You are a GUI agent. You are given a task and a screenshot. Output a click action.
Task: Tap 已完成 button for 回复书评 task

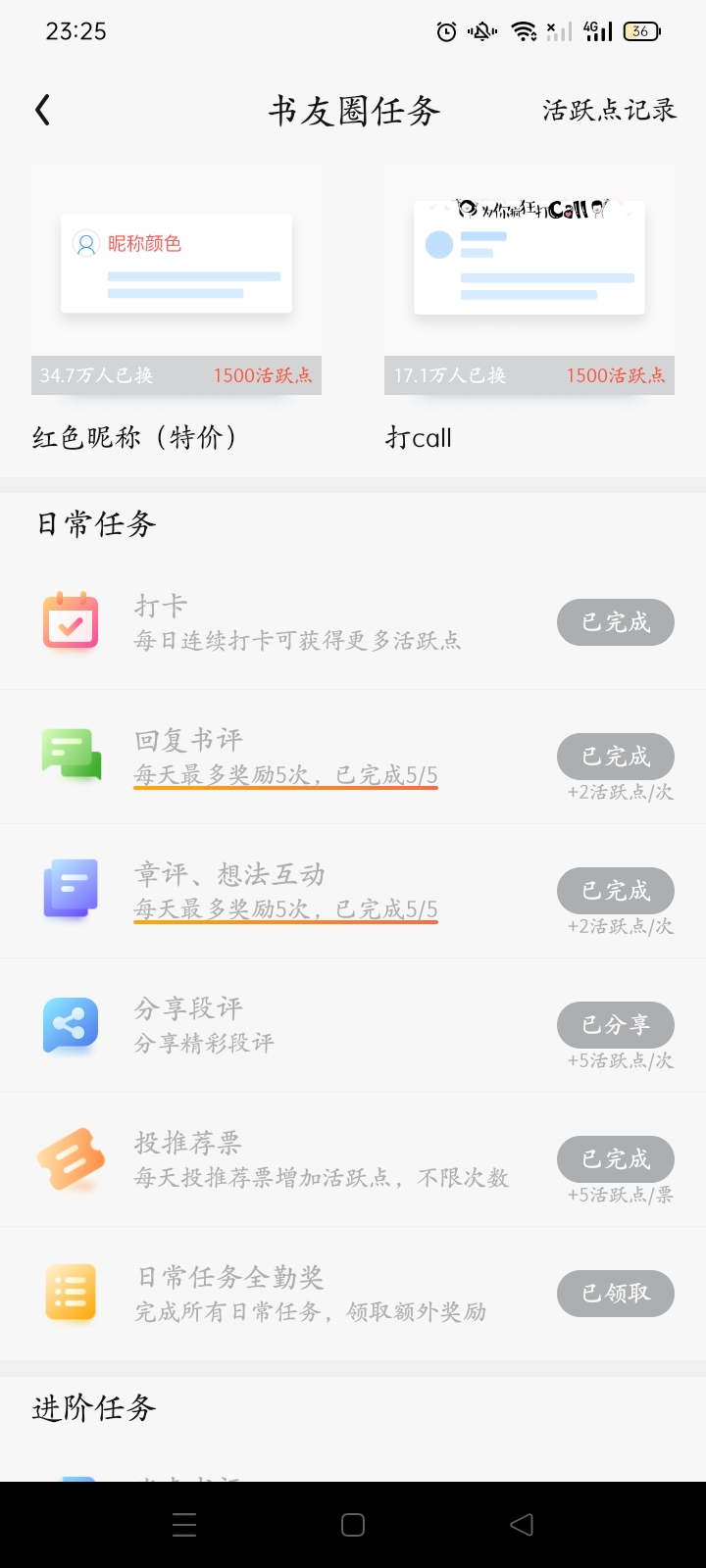click(616, 757)
